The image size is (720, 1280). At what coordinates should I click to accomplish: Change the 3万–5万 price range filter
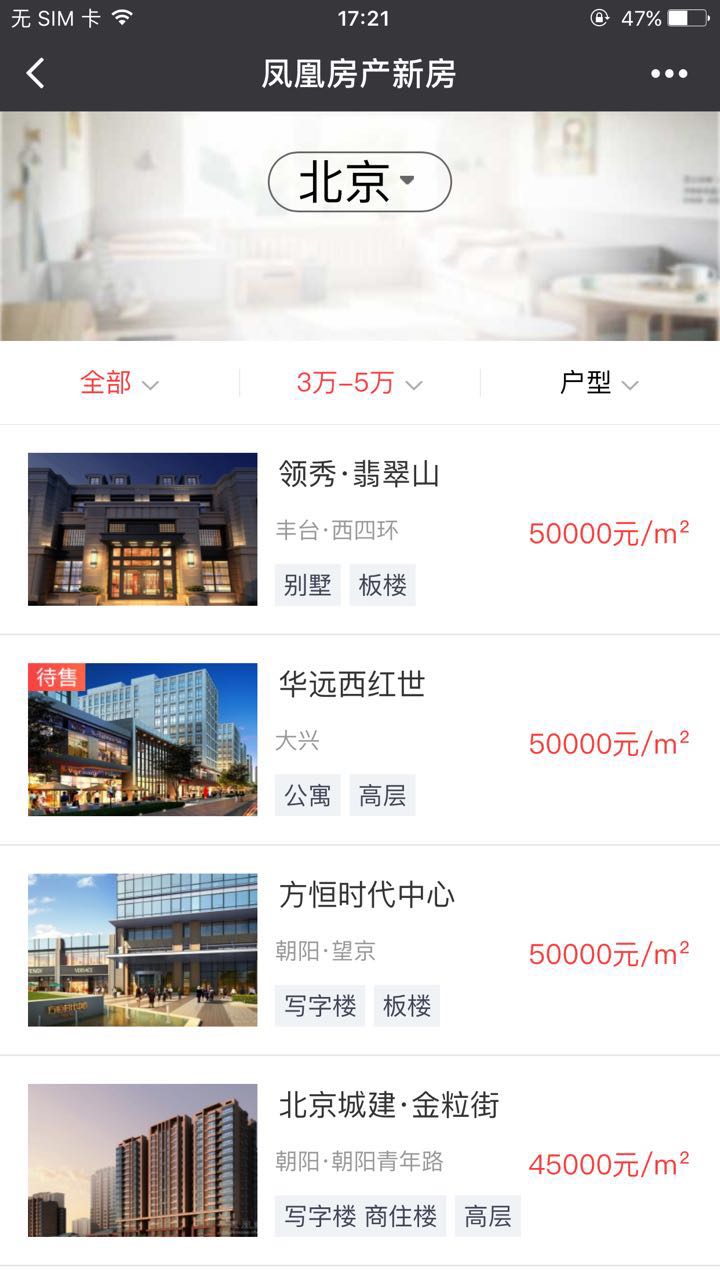[x=359, y=383]
